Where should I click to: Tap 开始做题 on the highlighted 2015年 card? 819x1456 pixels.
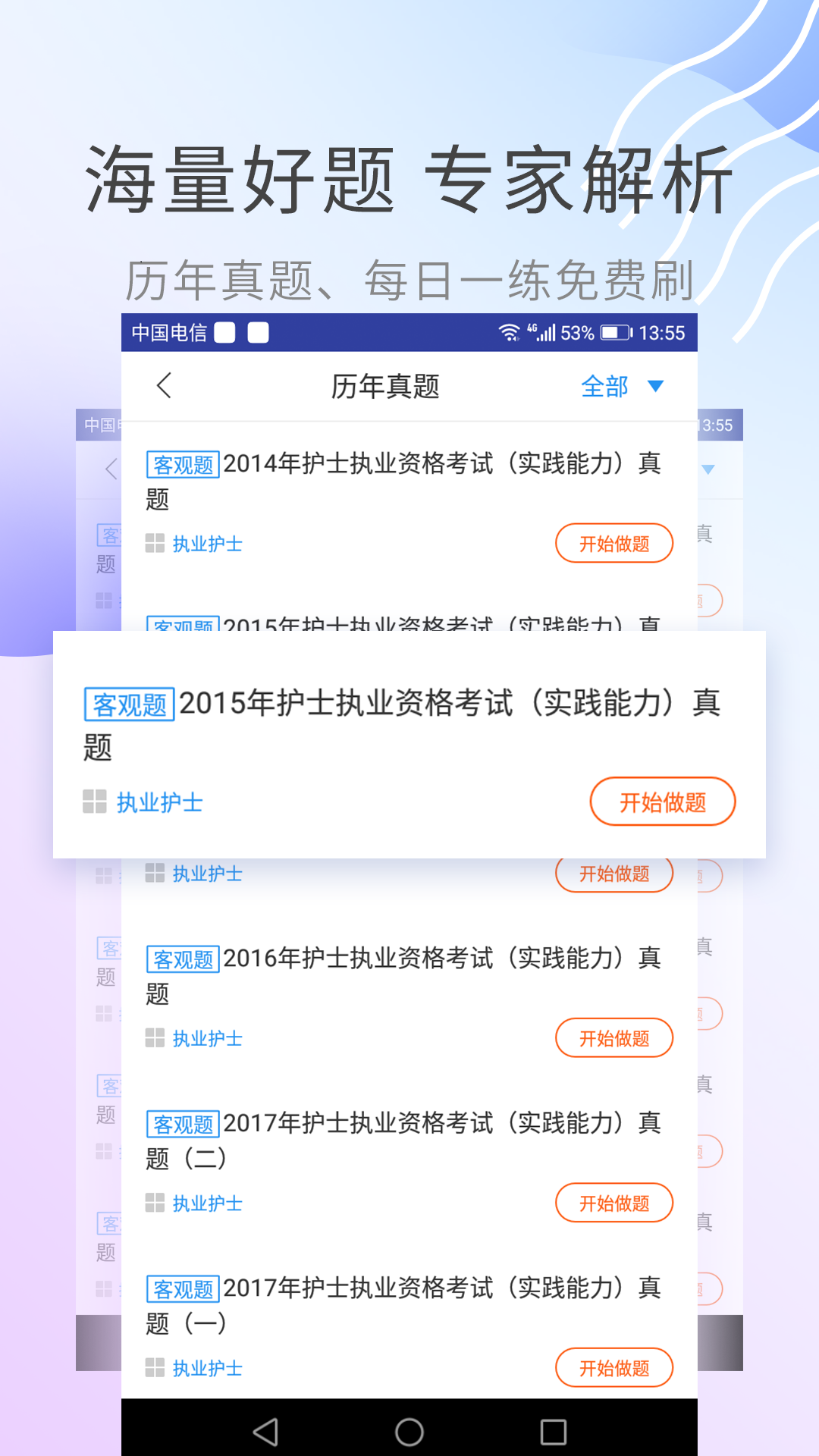click(x=661, y=801)
